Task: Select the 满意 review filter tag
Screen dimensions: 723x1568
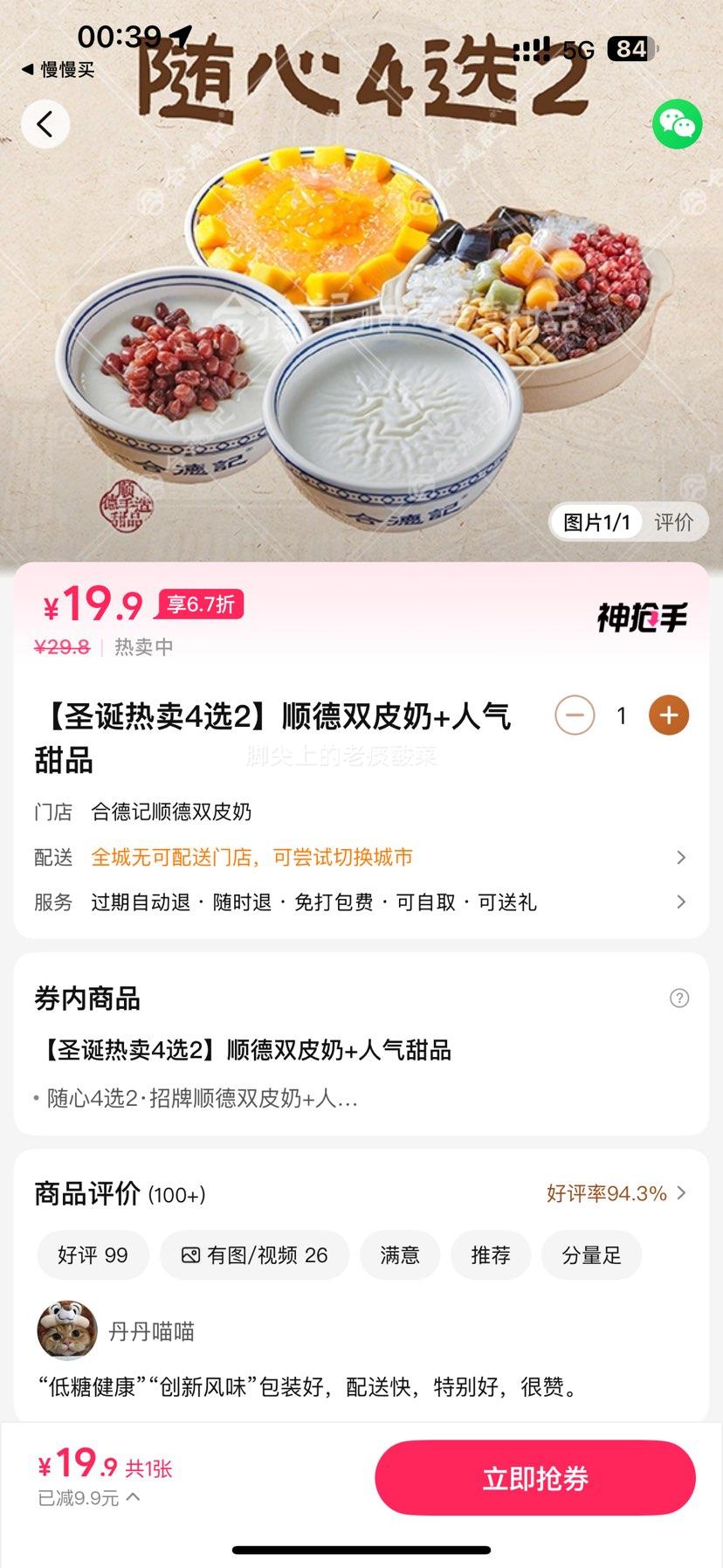Action: click(399, 1254)
